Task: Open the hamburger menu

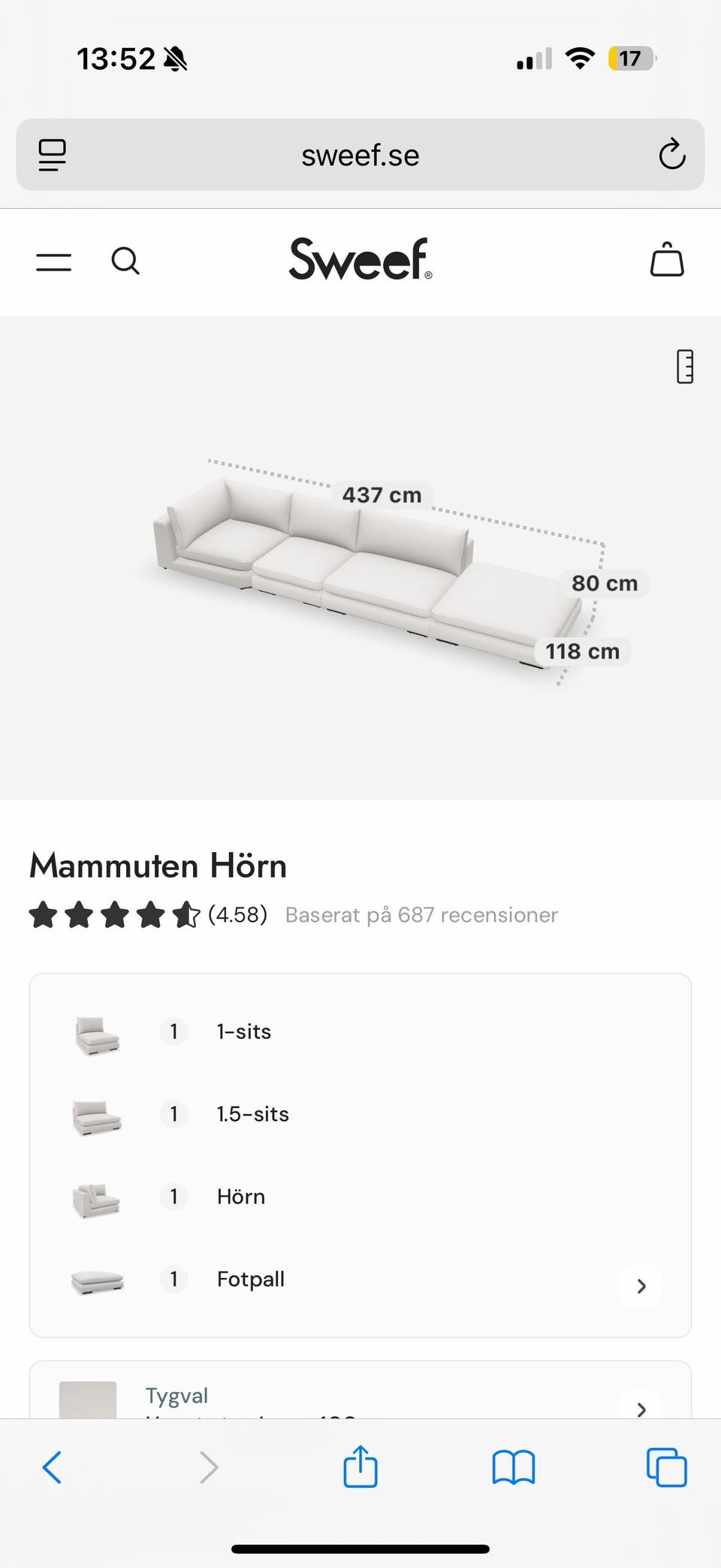Action: click(x=53, y=262)
